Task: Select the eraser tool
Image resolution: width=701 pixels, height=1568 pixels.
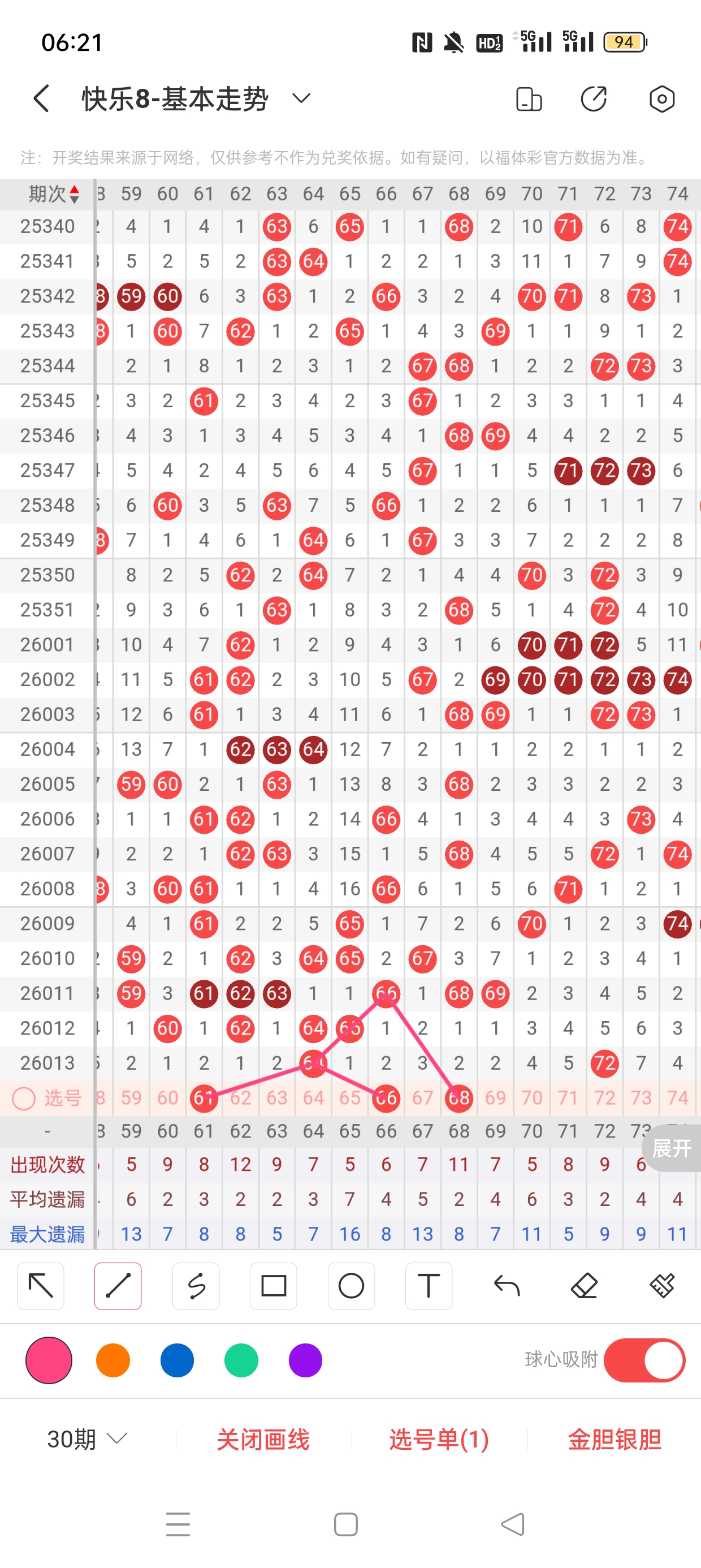Action: [584, 1286]
